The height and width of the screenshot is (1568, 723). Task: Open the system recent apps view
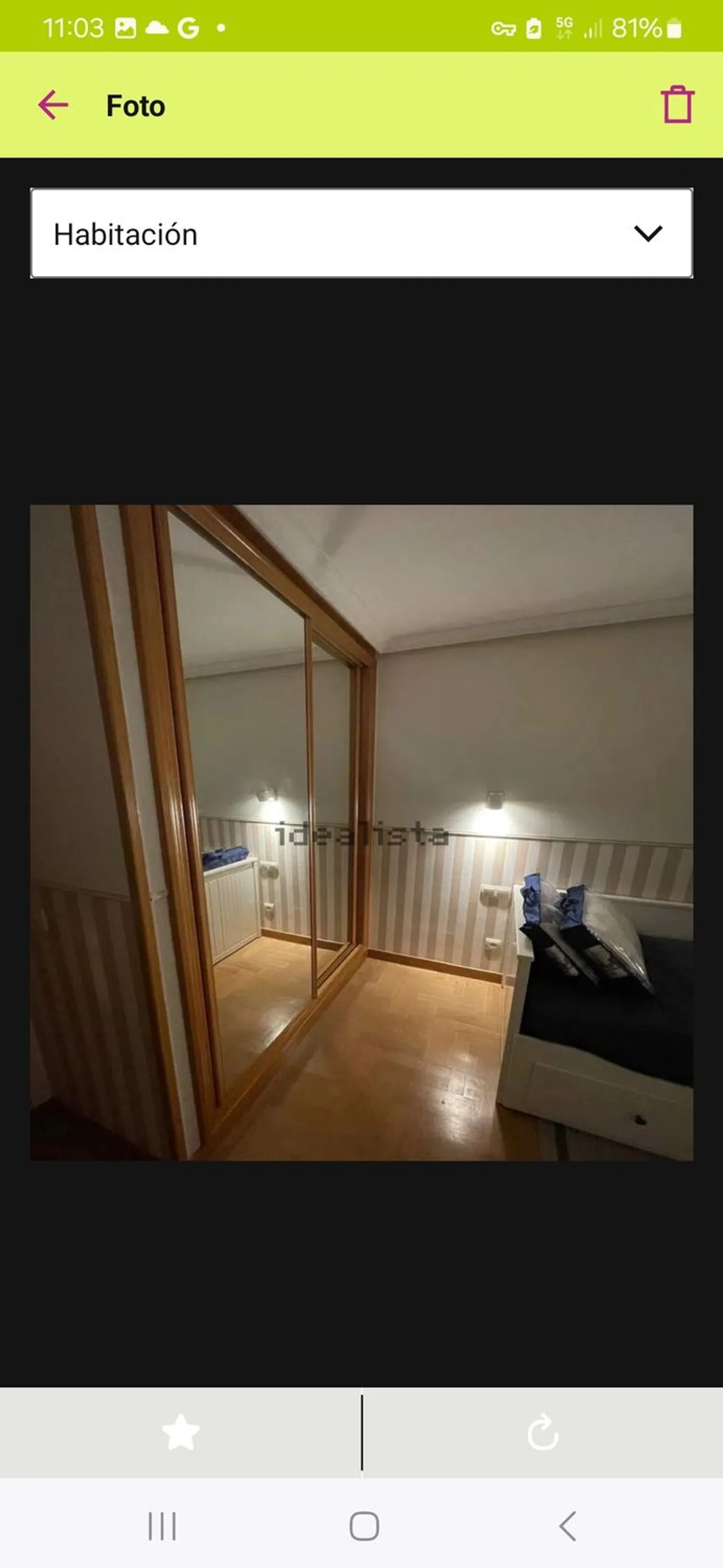pyautogui.click(x=162, y=1526)
